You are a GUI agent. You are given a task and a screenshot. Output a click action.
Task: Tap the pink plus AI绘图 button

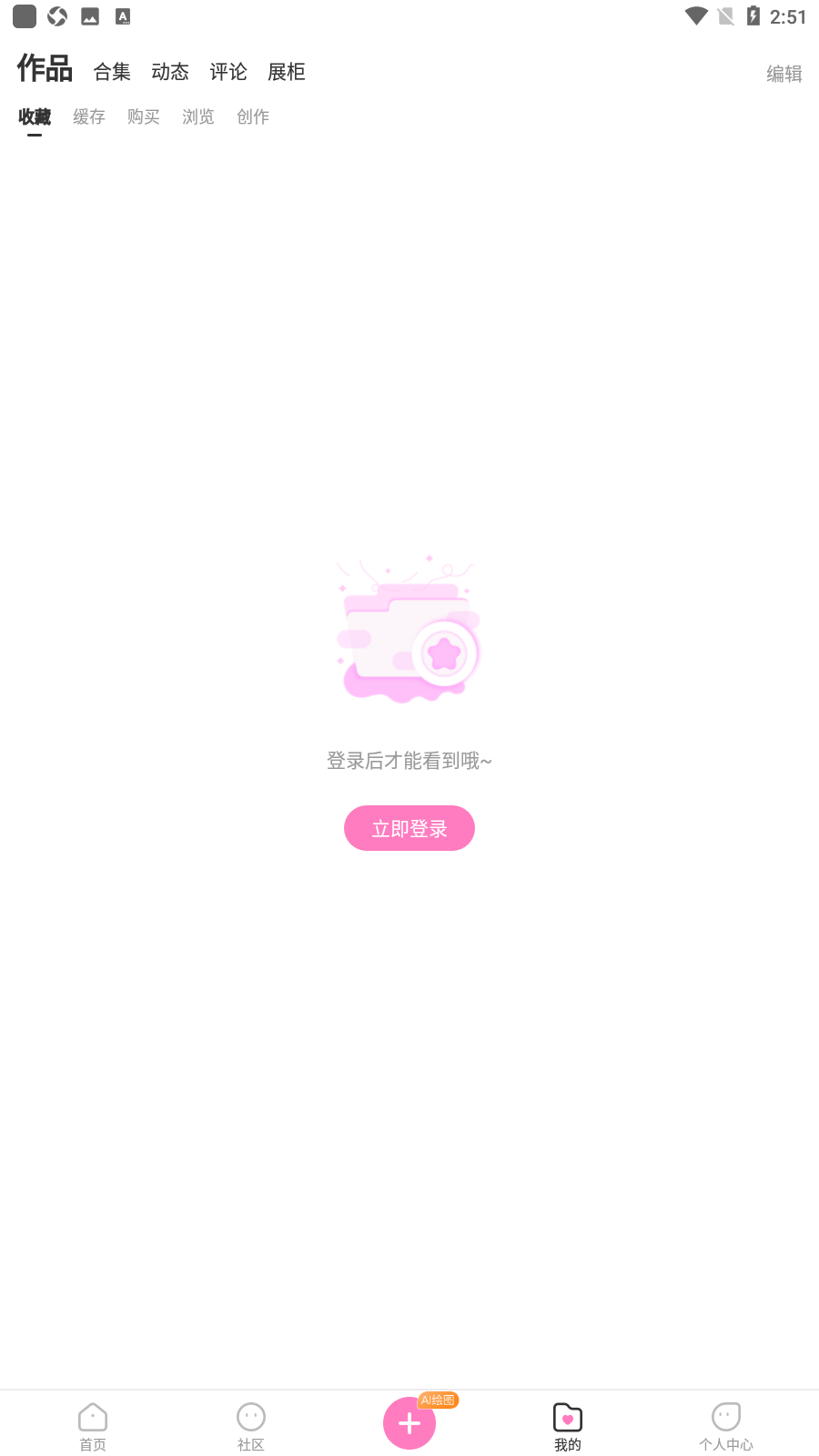[x=409, y=1423]
